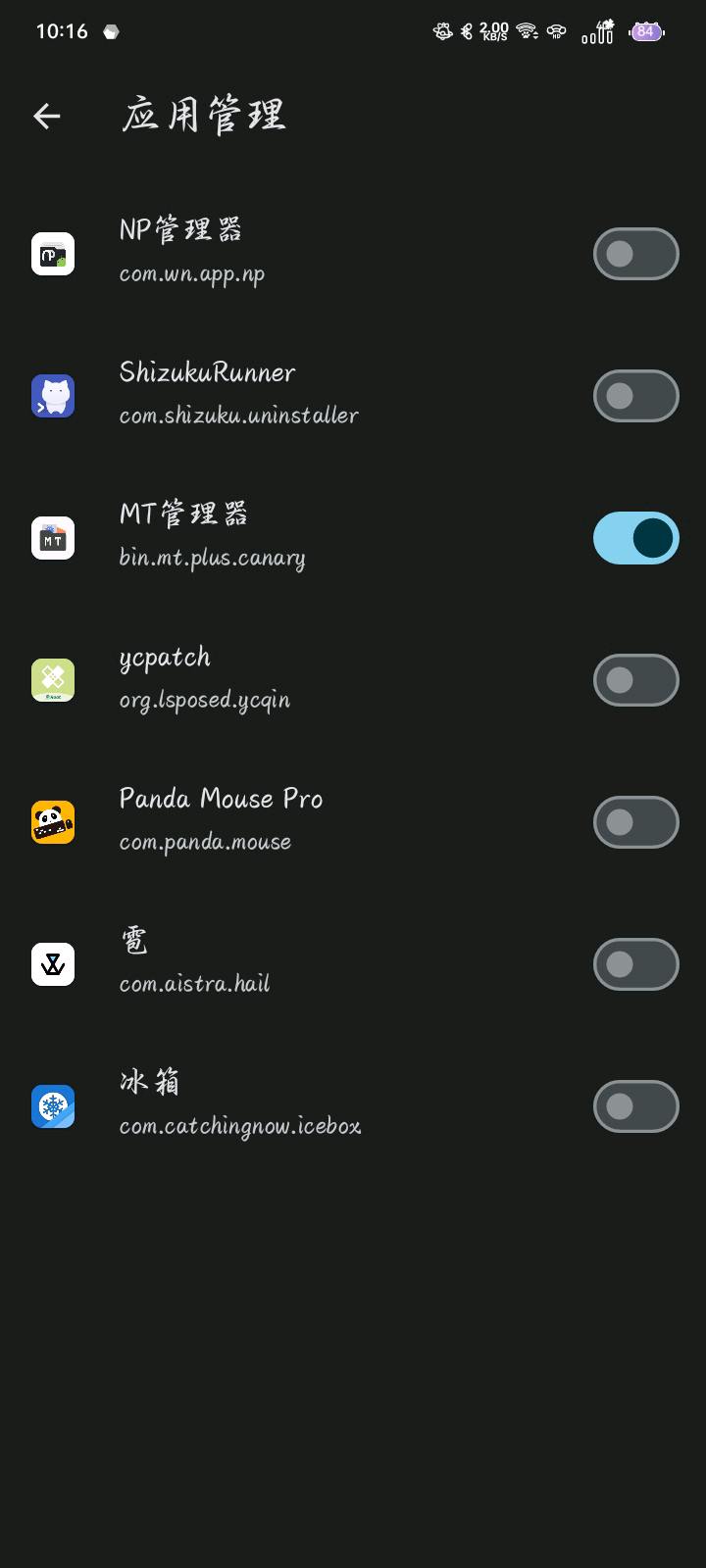Enable the 雹 app switch
Image resolution: width=706 pixels, height=1568 pixels.
click(635, 963)
